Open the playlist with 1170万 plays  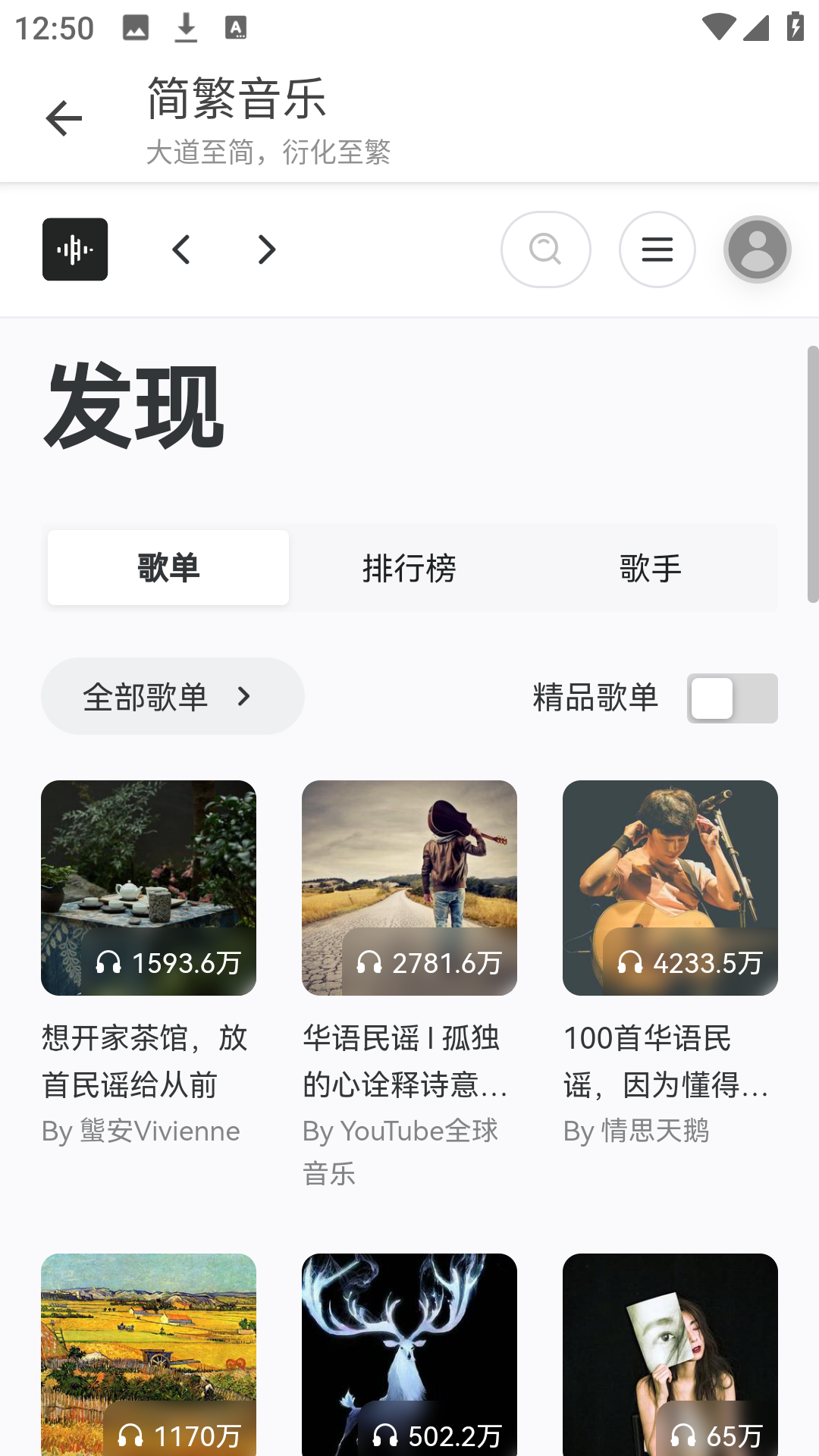149,1354
